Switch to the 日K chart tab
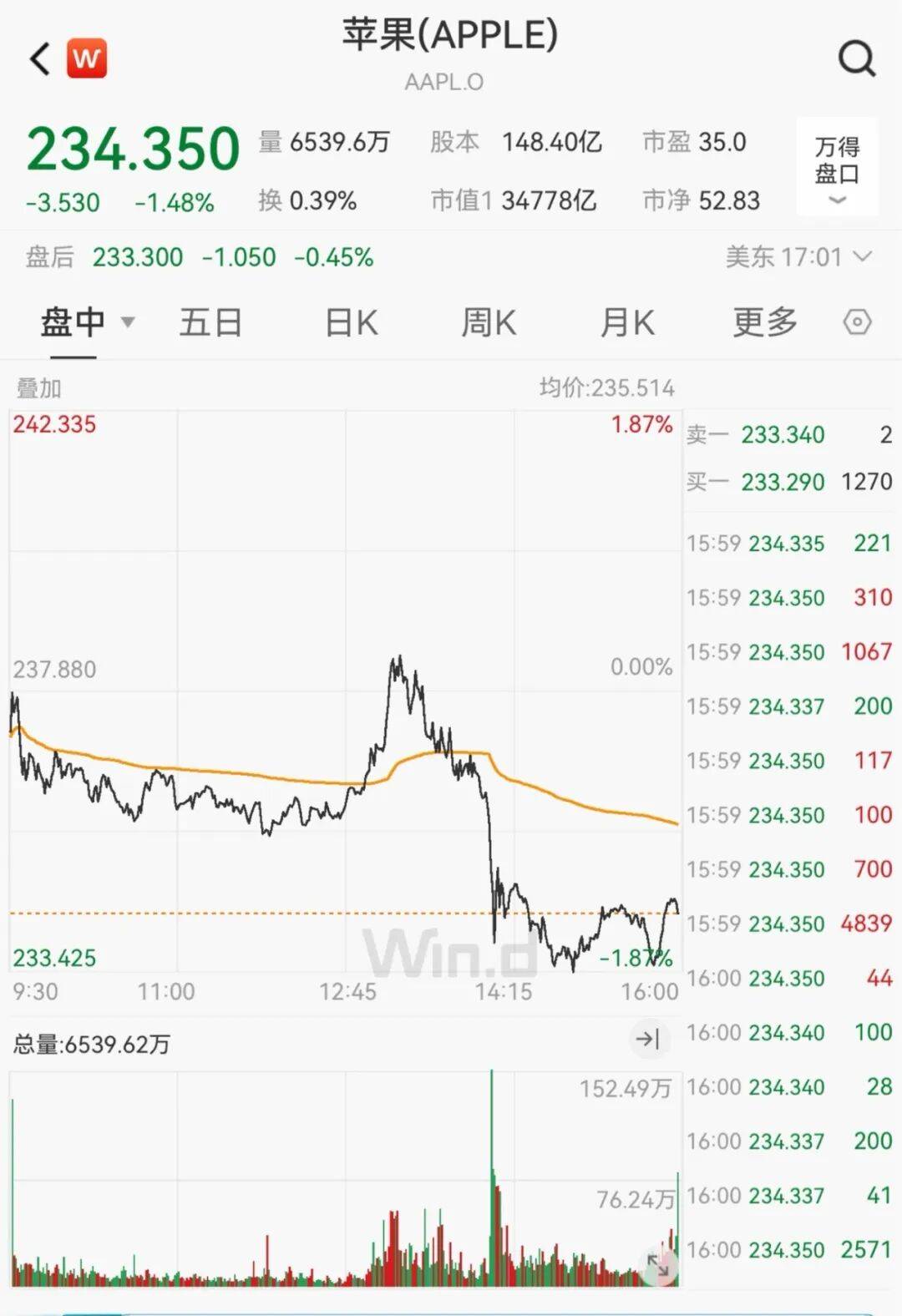This screenshot has height=1316, width=902. coord(351,322)
